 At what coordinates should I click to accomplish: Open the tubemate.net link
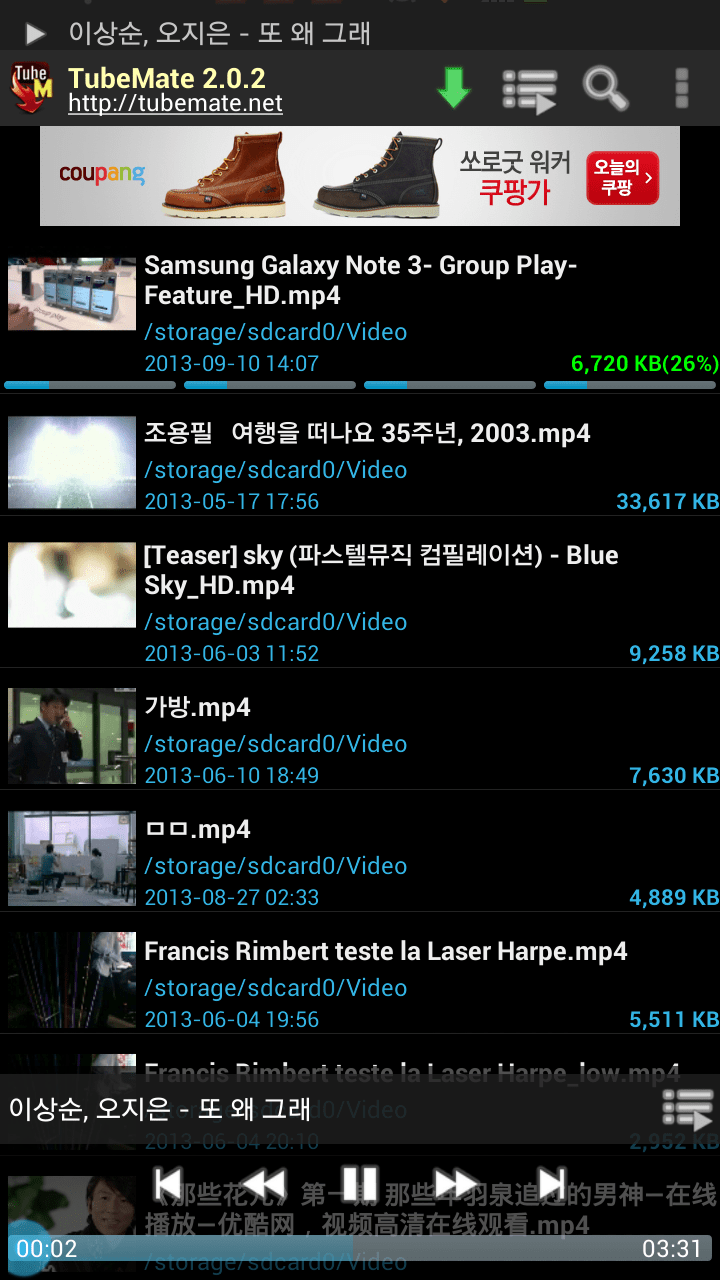[175, 104]
